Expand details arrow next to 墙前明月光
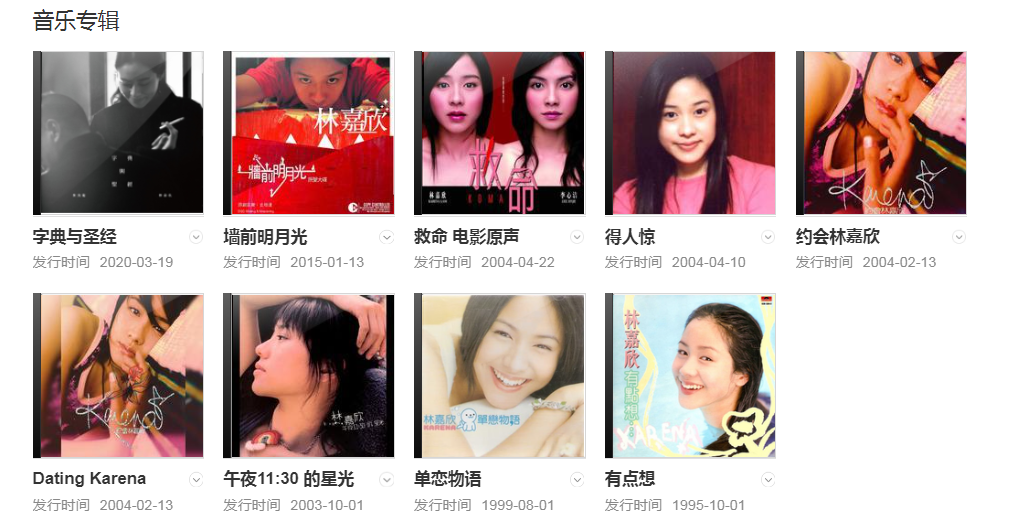This screenshot has height=532, width=1011. click(387, 237)
